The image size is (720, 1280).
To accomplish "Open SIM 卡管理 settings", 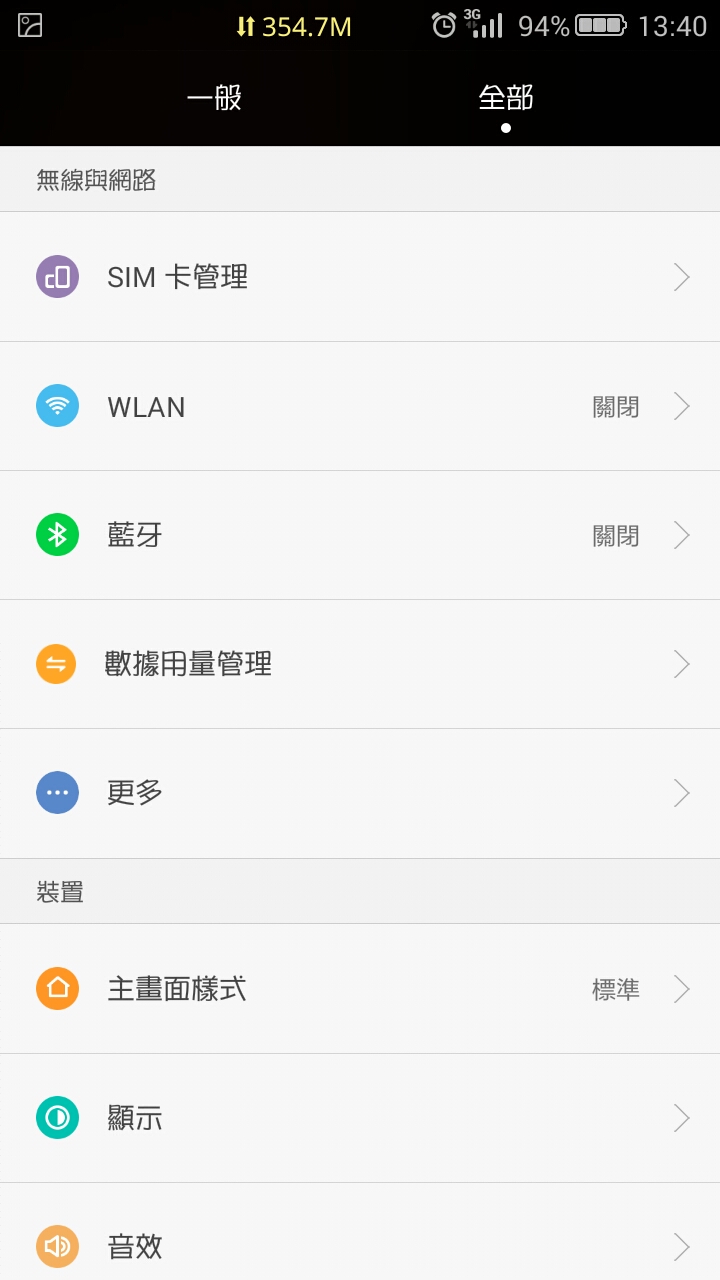I will tap(360, 277).
